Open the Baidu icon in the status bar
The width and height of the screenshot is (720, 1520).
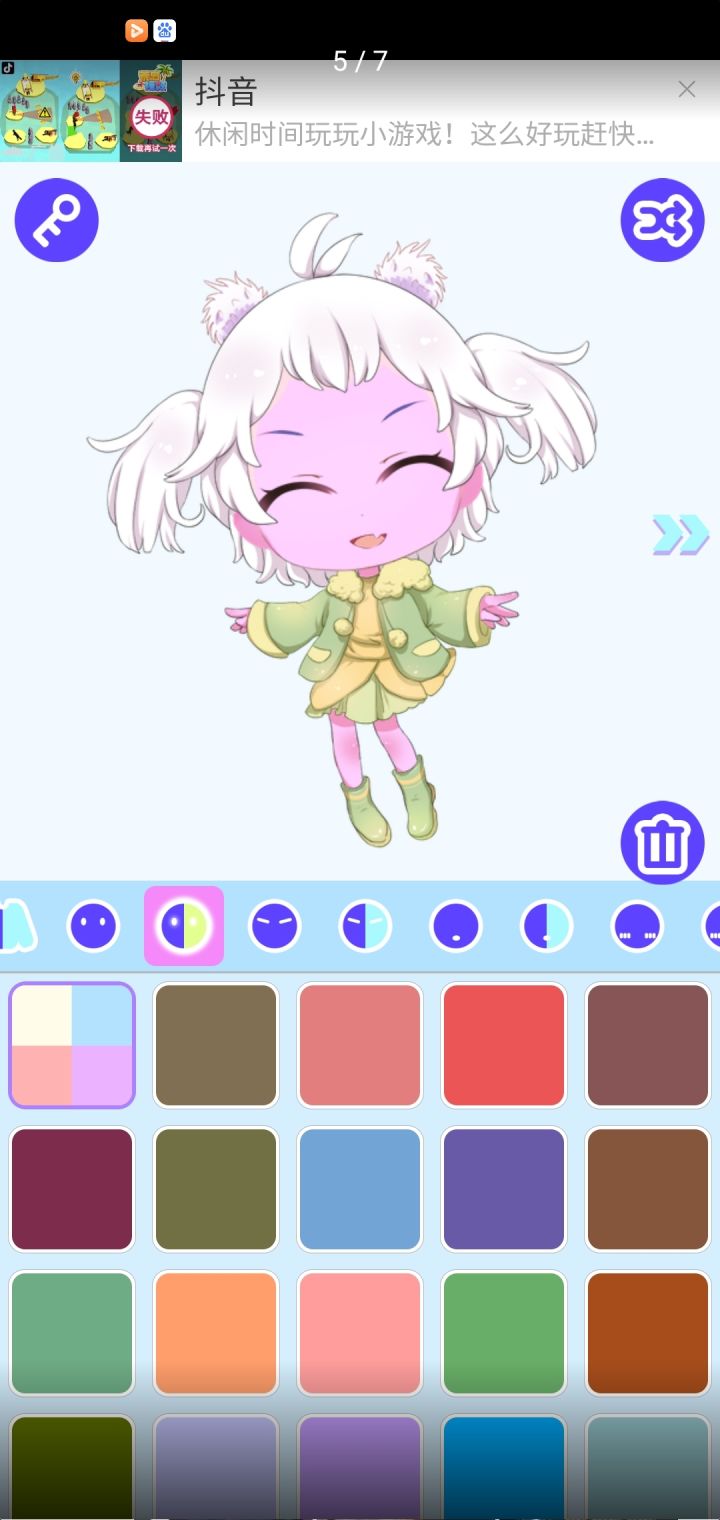coord(165,30)
